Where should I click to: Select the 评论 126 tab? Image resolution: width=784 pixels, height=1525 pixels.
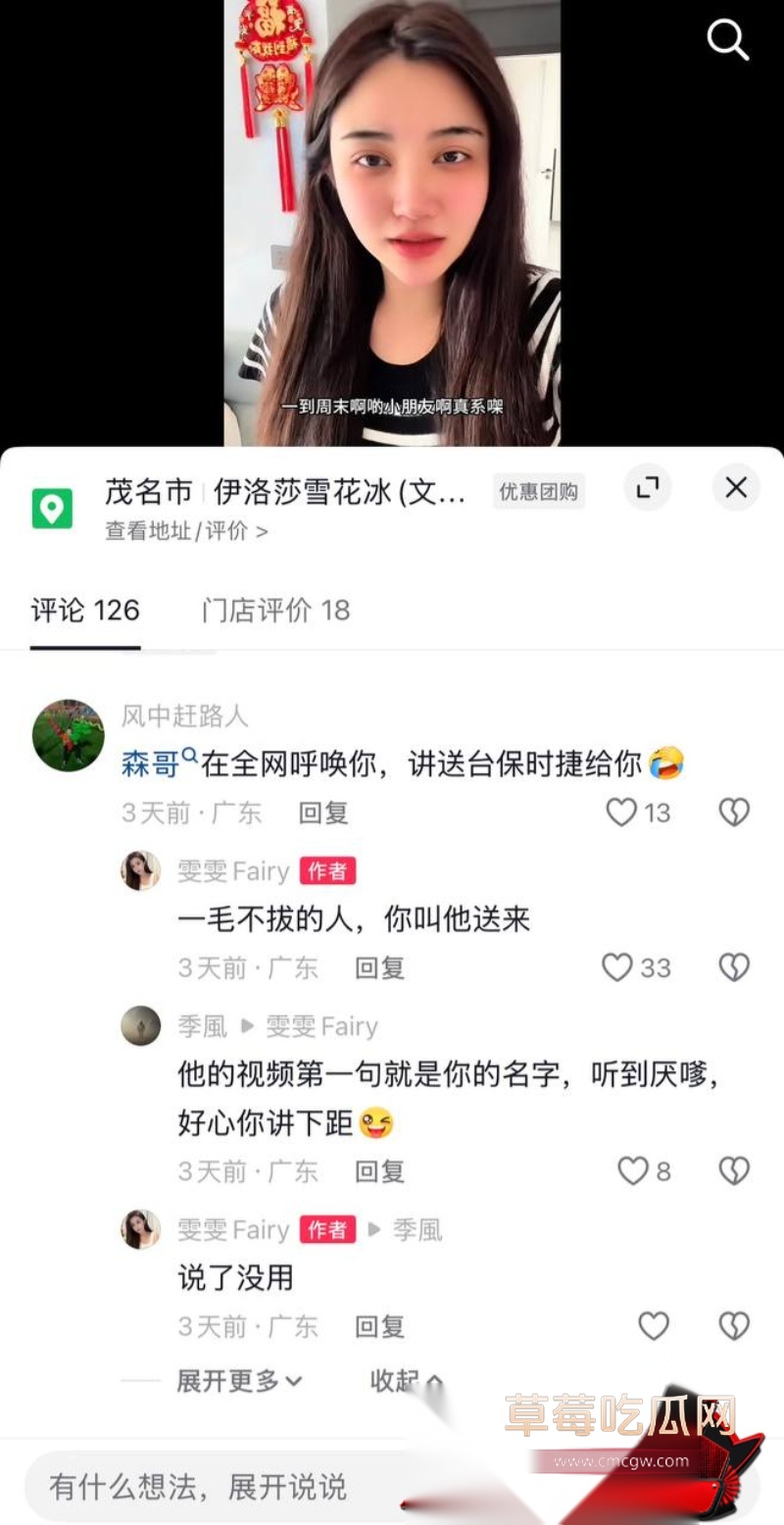(85, 611)
